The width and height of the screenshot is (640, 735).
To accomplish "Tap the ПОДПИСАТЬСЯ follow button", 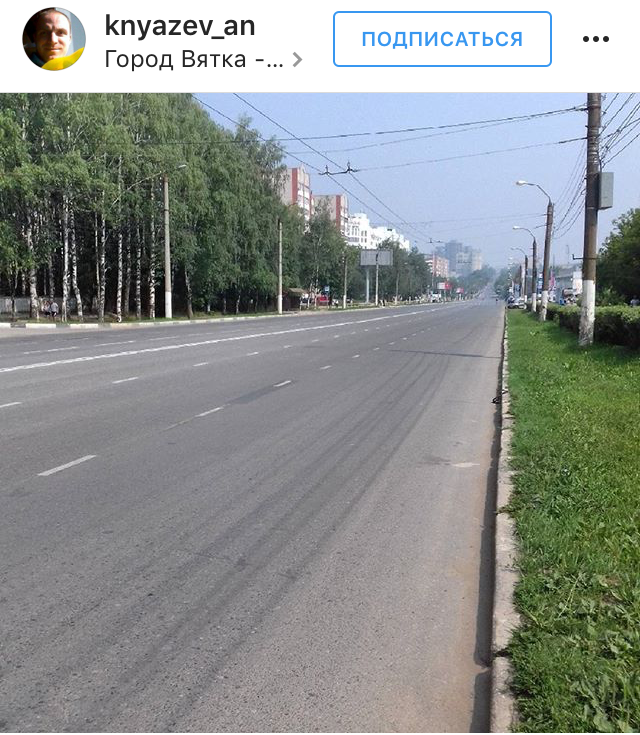I will tap(442, 39).
